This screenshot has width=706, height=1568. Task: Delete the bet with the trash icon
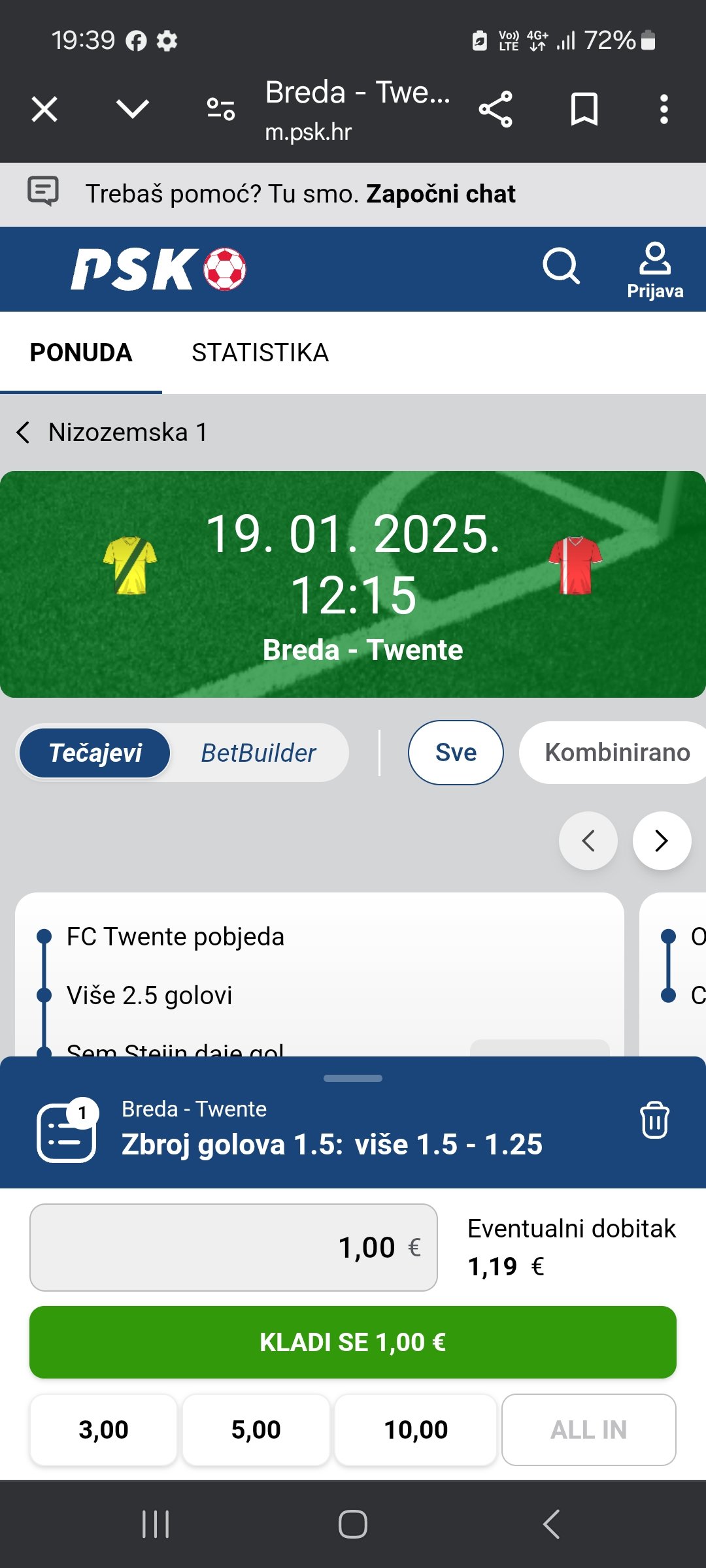coord(654,1120)
